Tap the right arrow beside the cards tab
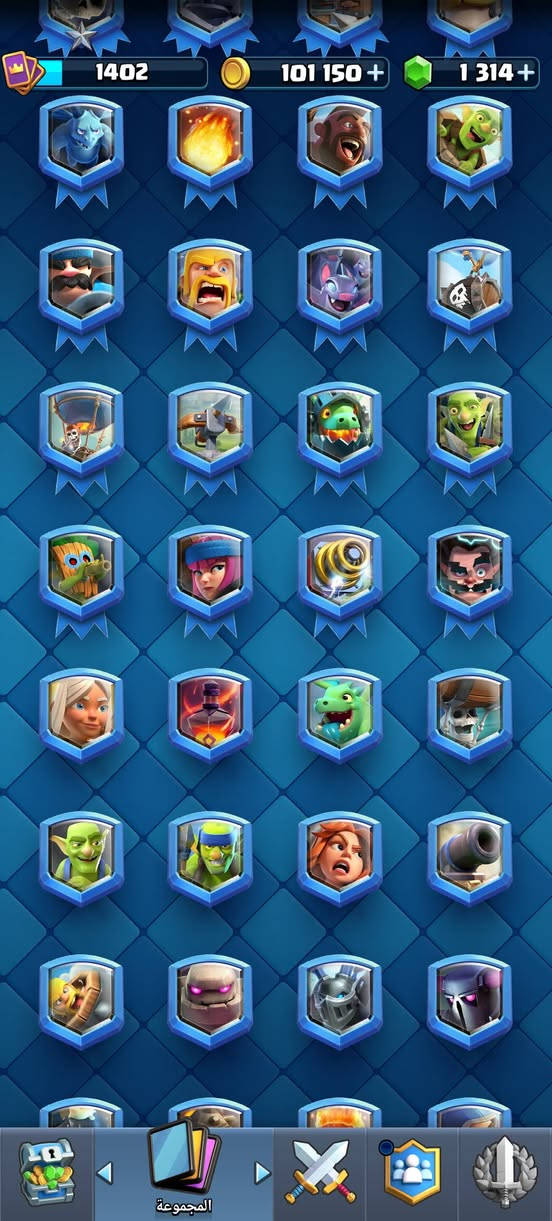Image resolution: width=552 pixels, height=1221 pixels. (x=263, y=1173)
